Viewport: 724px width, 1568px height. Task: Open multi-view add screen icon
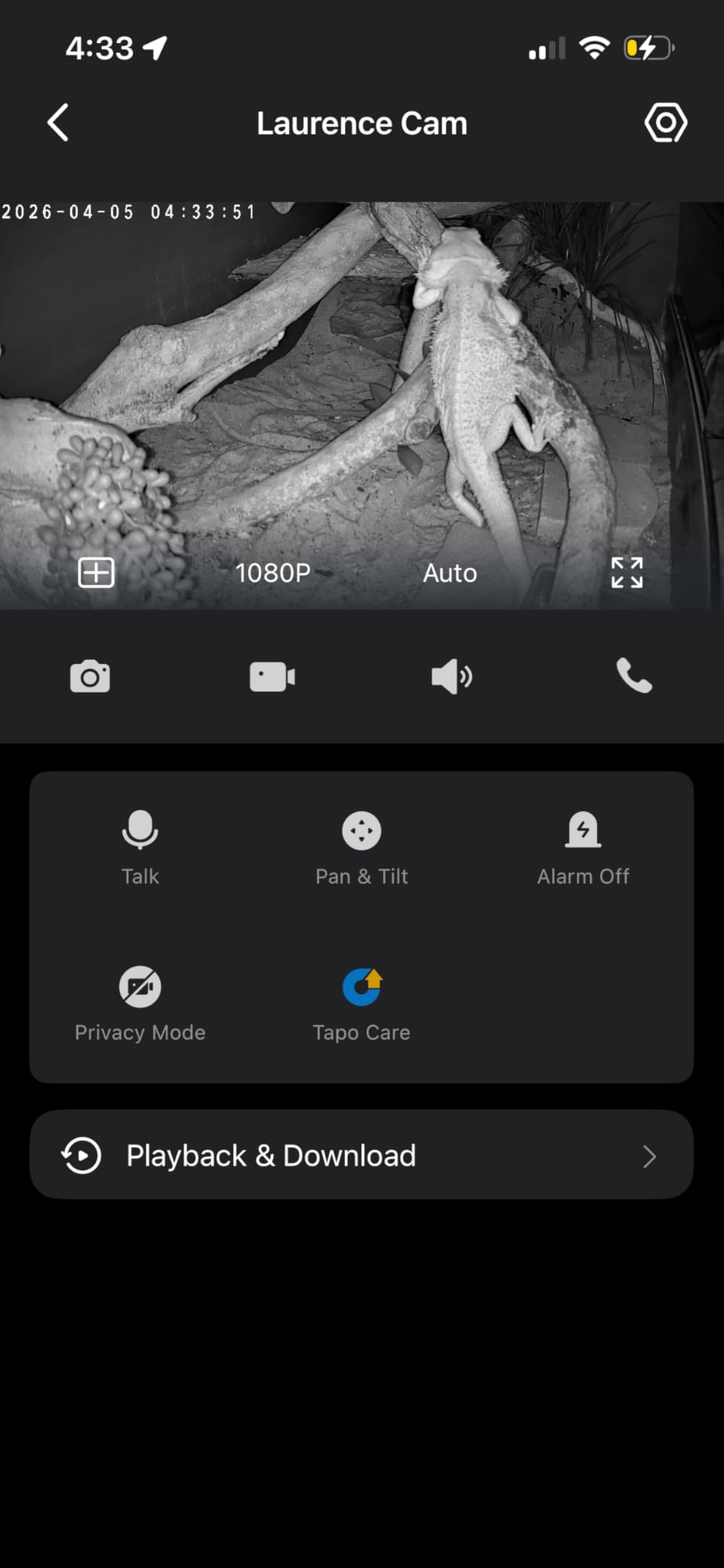click(96, 572)
